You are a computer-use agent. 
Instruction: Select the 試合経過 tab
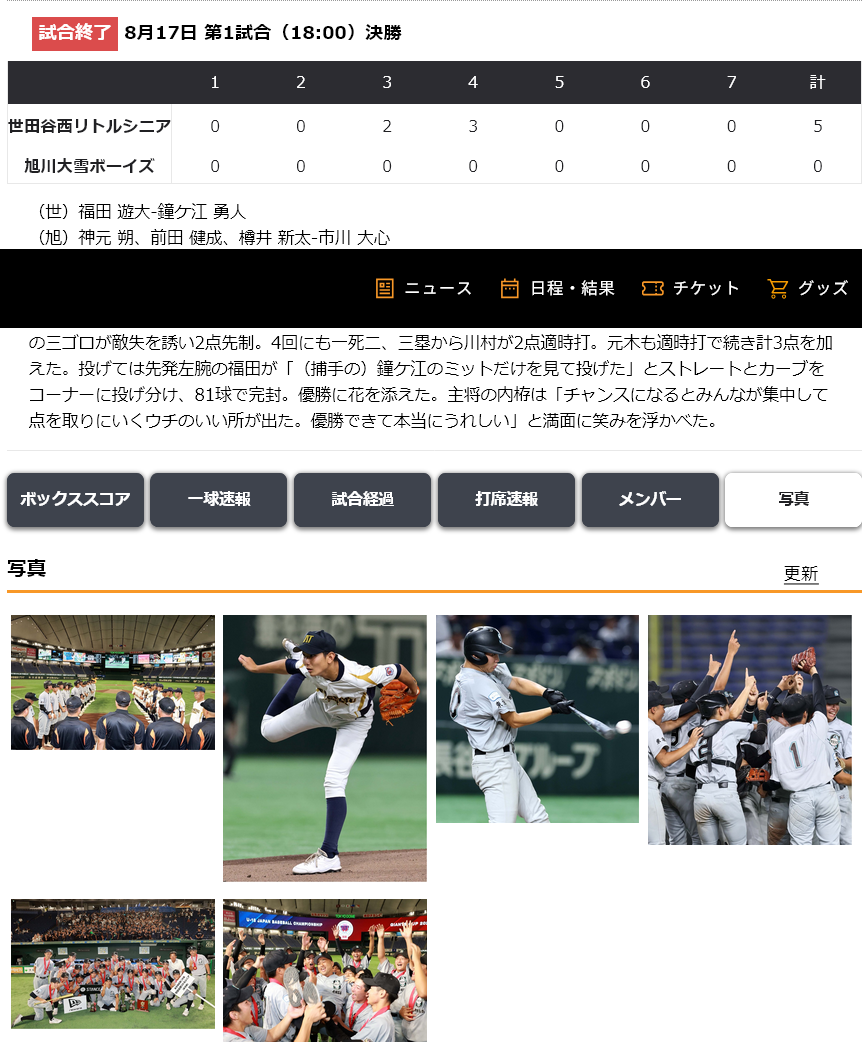(362, 499)
